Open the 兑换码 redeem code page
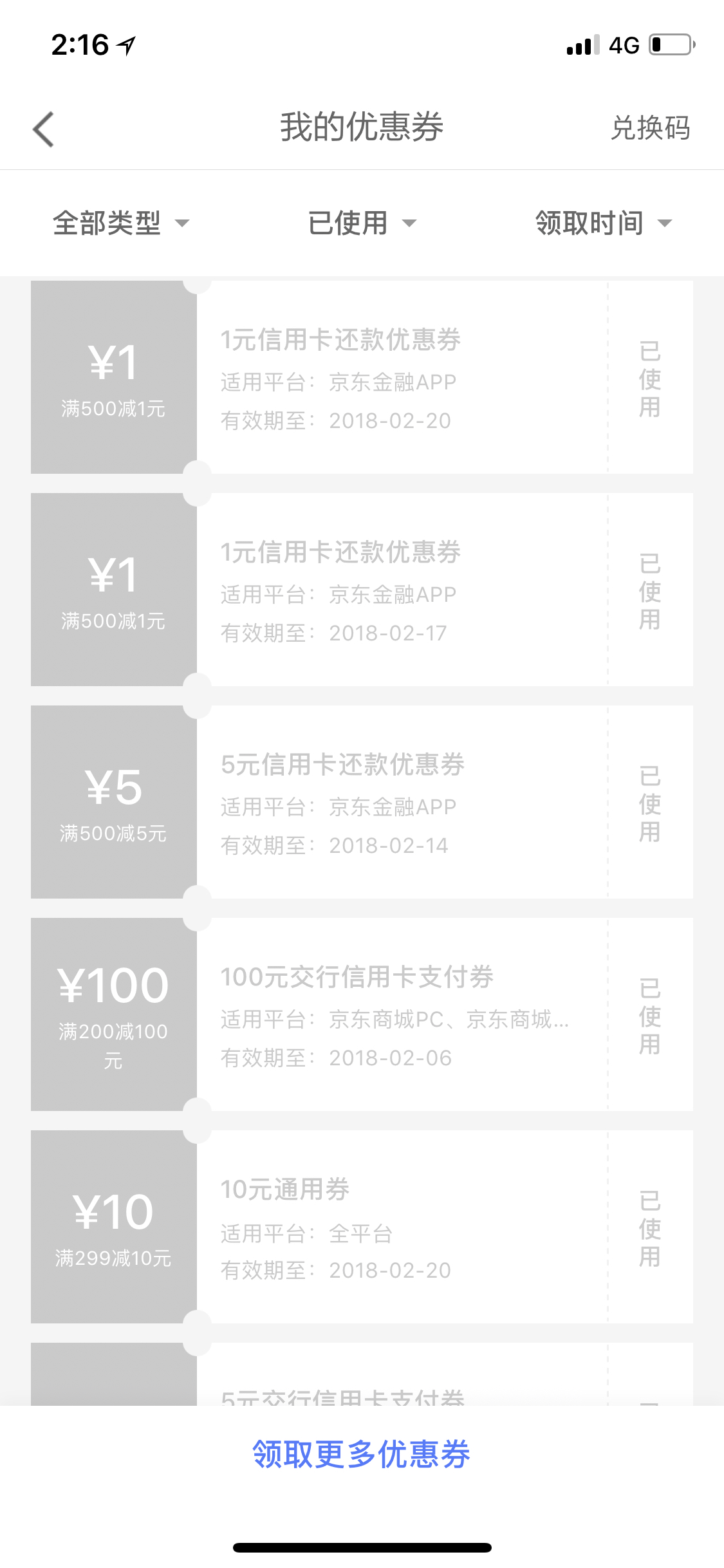The width and height of the screenshot is (724, 1568). pos(651,128)
